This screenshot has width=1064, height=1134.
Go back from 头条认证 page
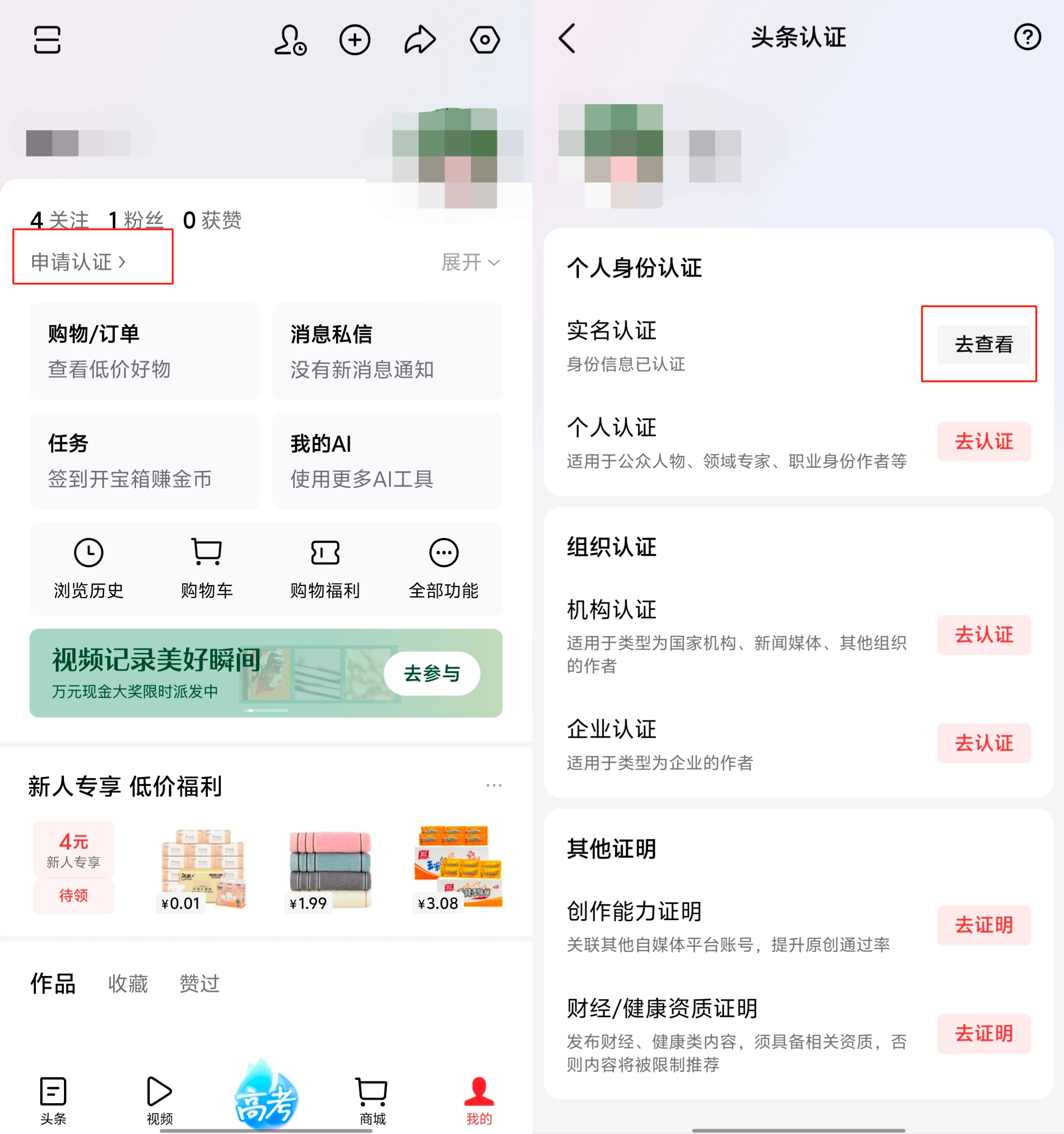pyautogui.click(x=567, y=38)
